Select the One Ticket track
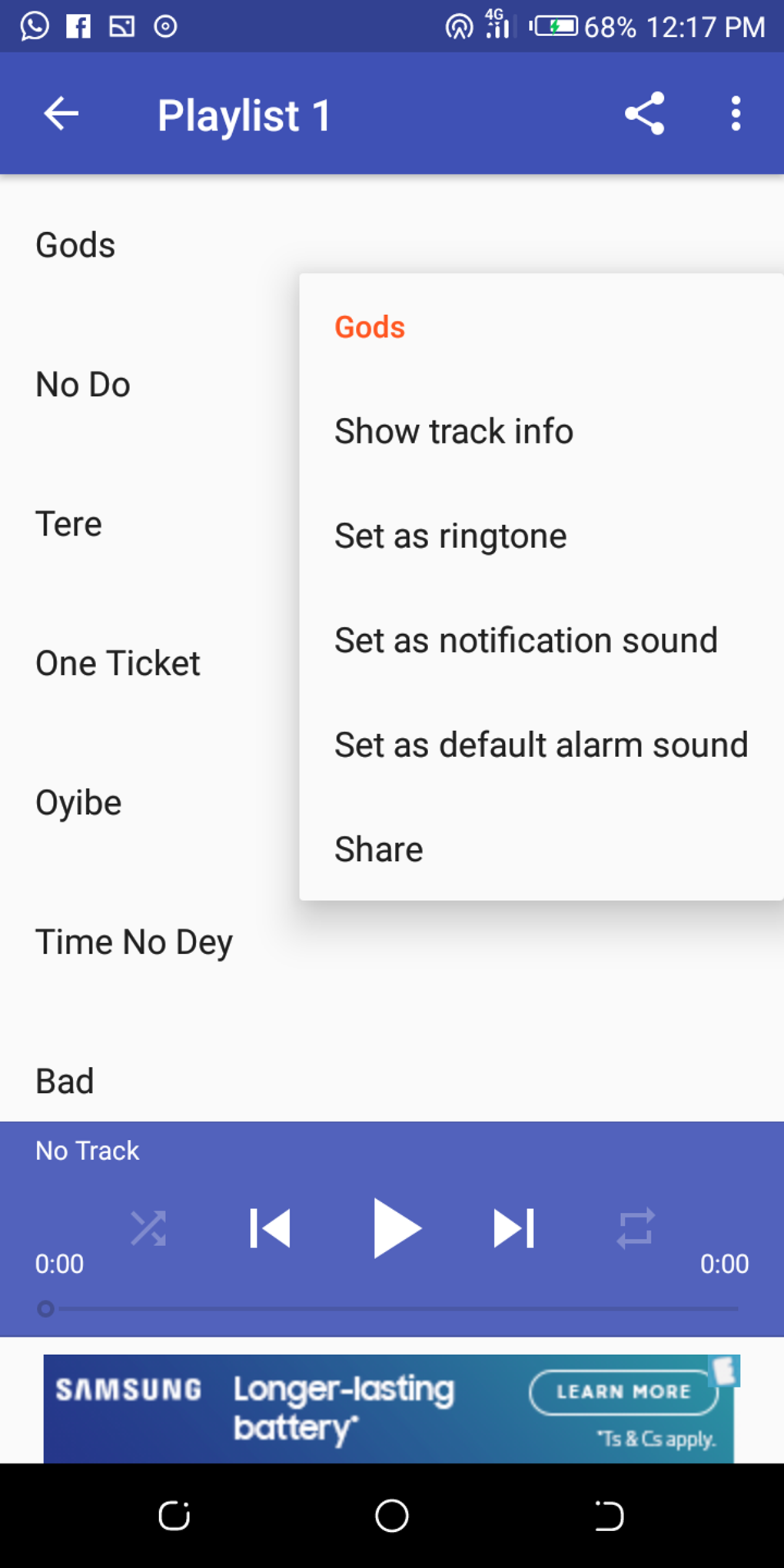 click(x=118, y=663)
